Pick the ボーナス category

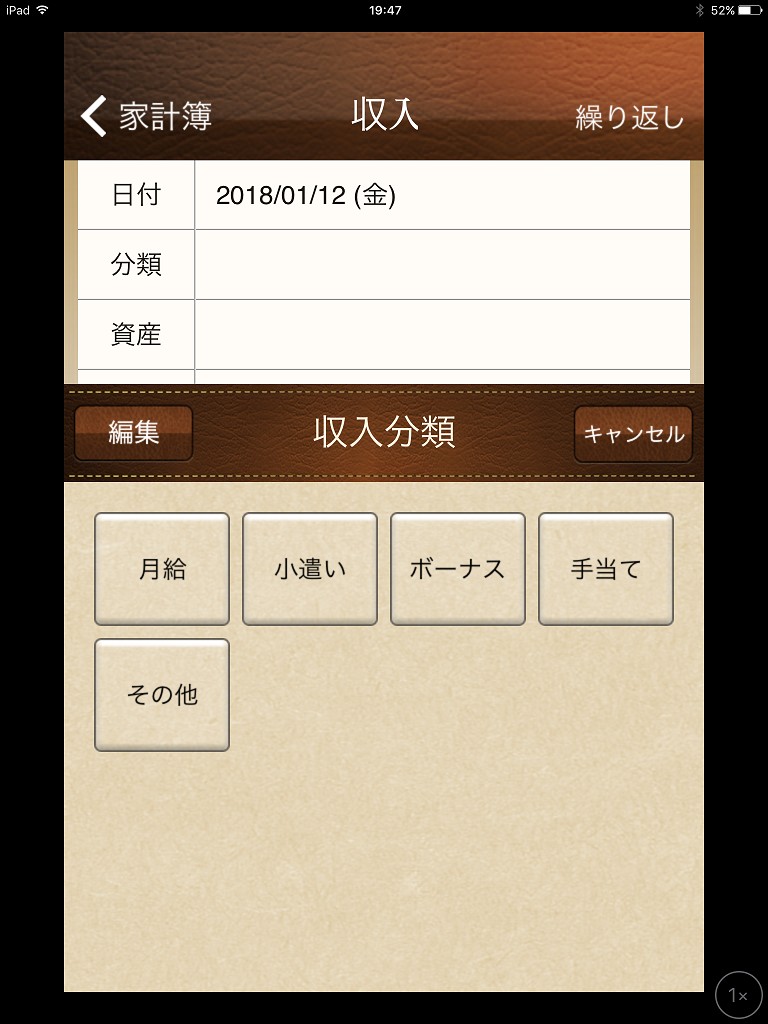pos(458,569)
